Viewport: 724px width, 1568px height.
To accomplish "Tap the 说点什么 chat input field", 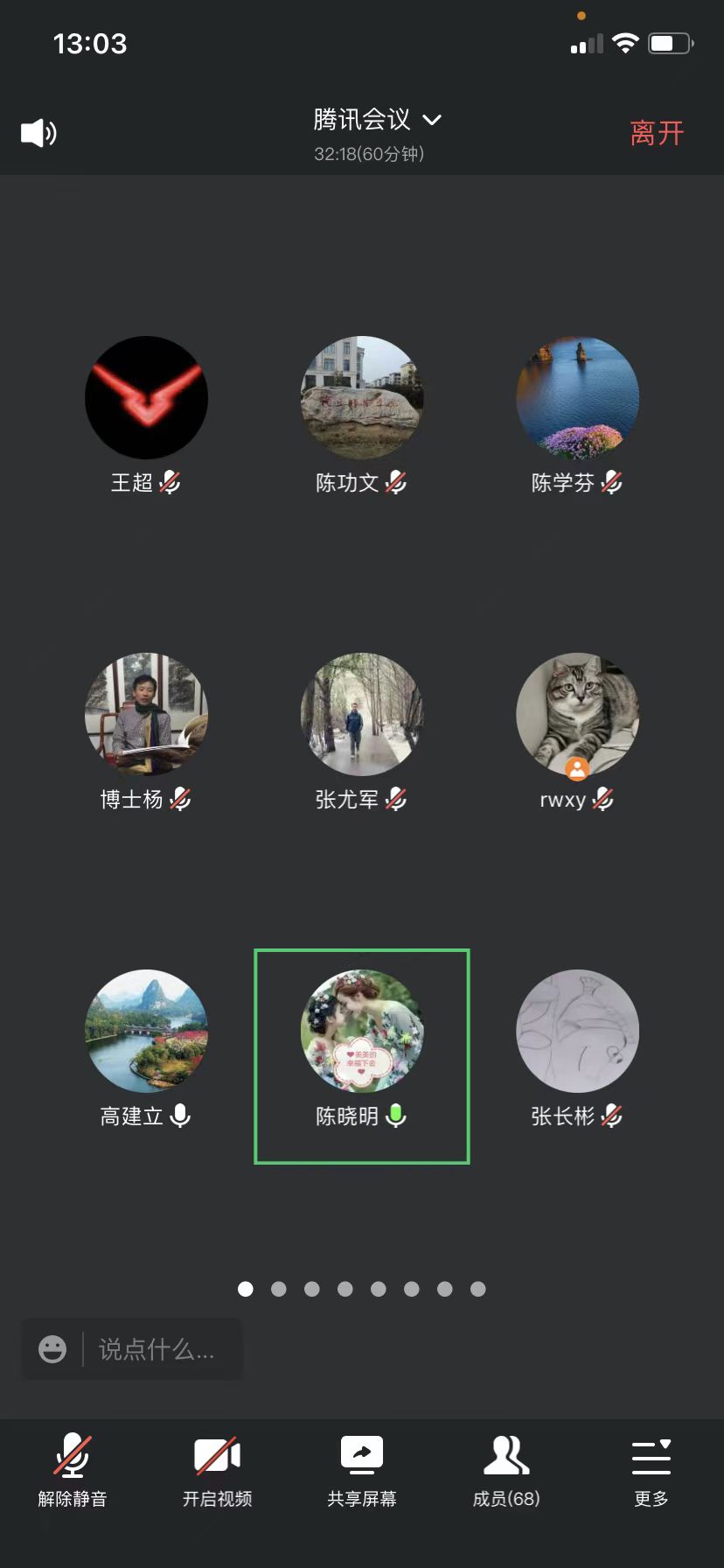I will coord(156,1349).
